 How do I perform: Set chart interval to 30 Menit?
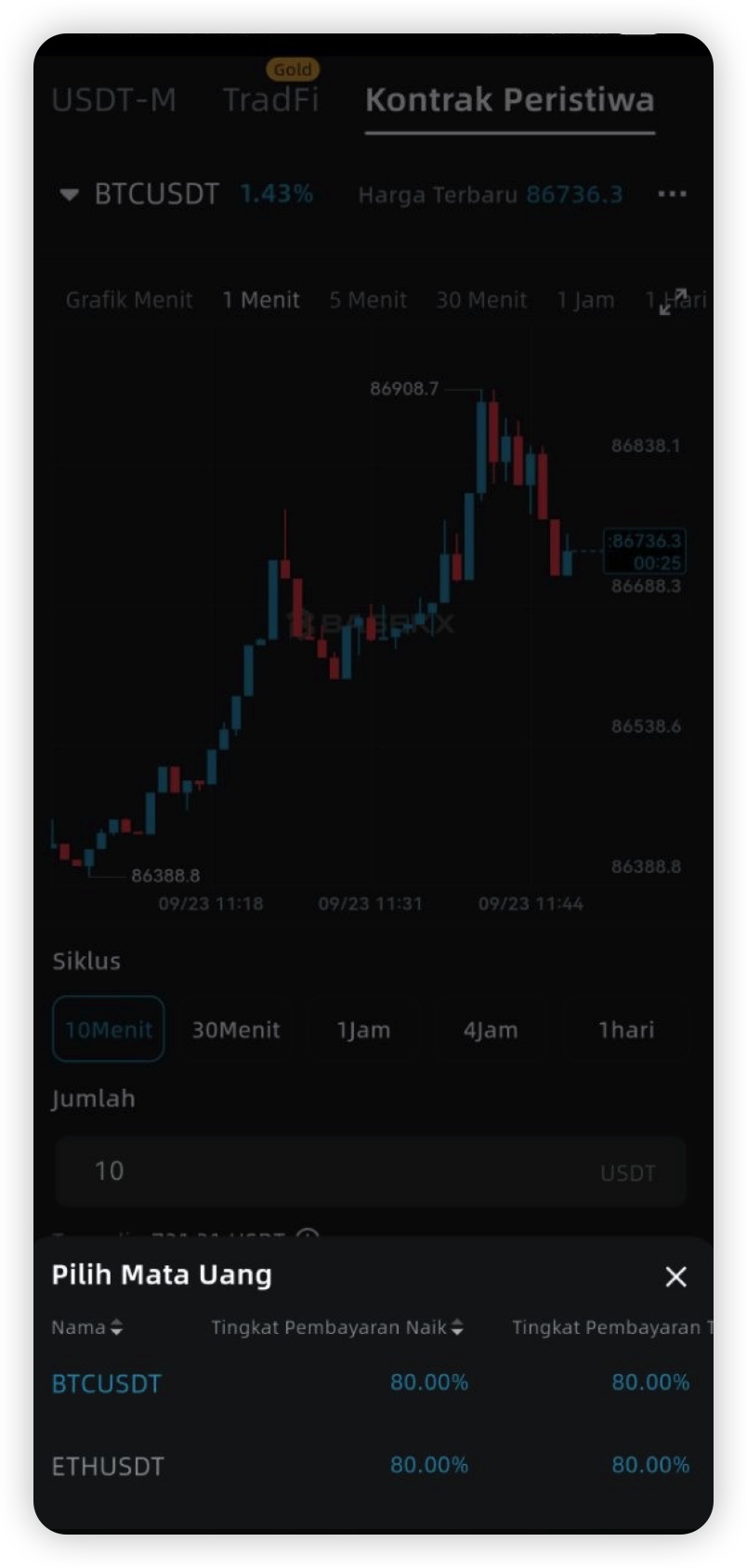tap(481, 300)
